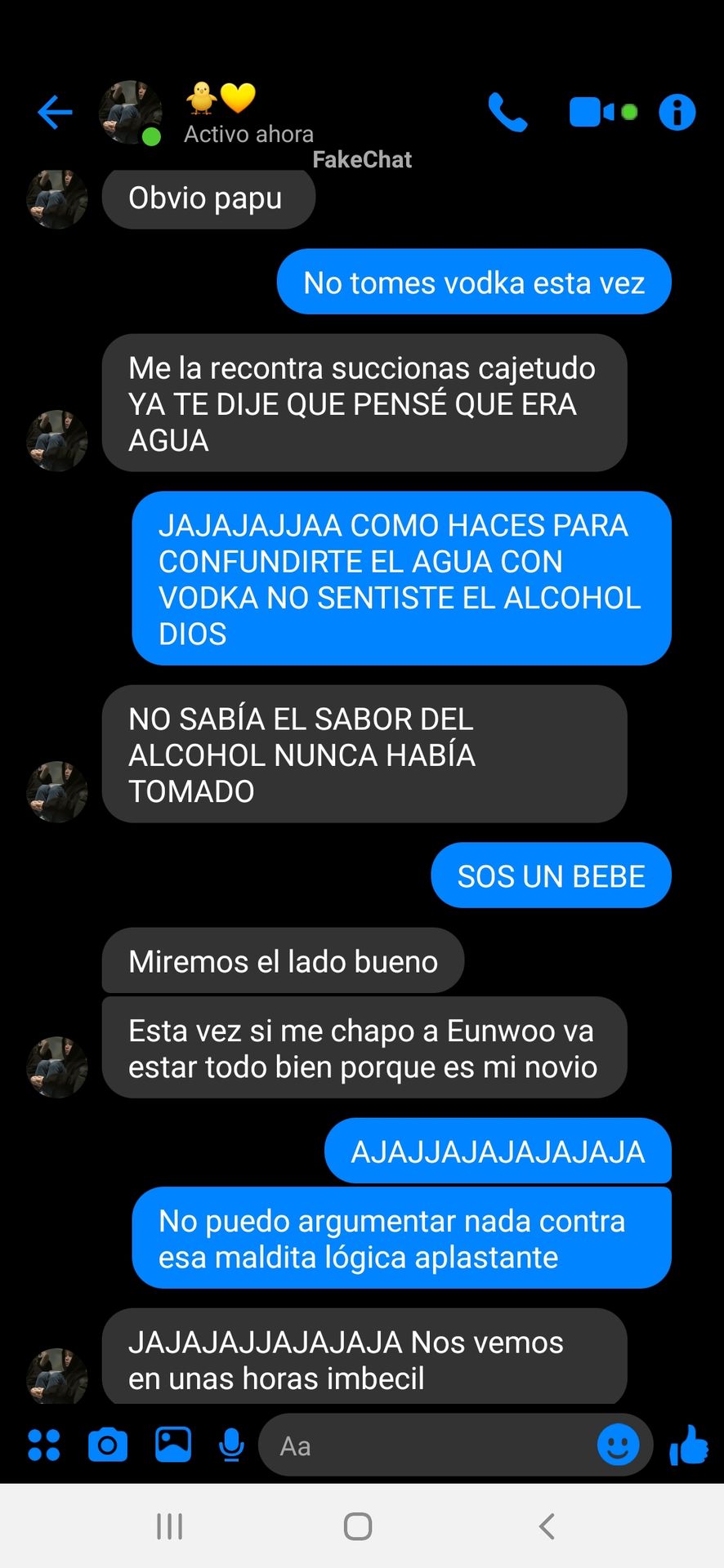Focus the Aa message field
This screenshot has width=724, height=1568.
coord(425,1446)
